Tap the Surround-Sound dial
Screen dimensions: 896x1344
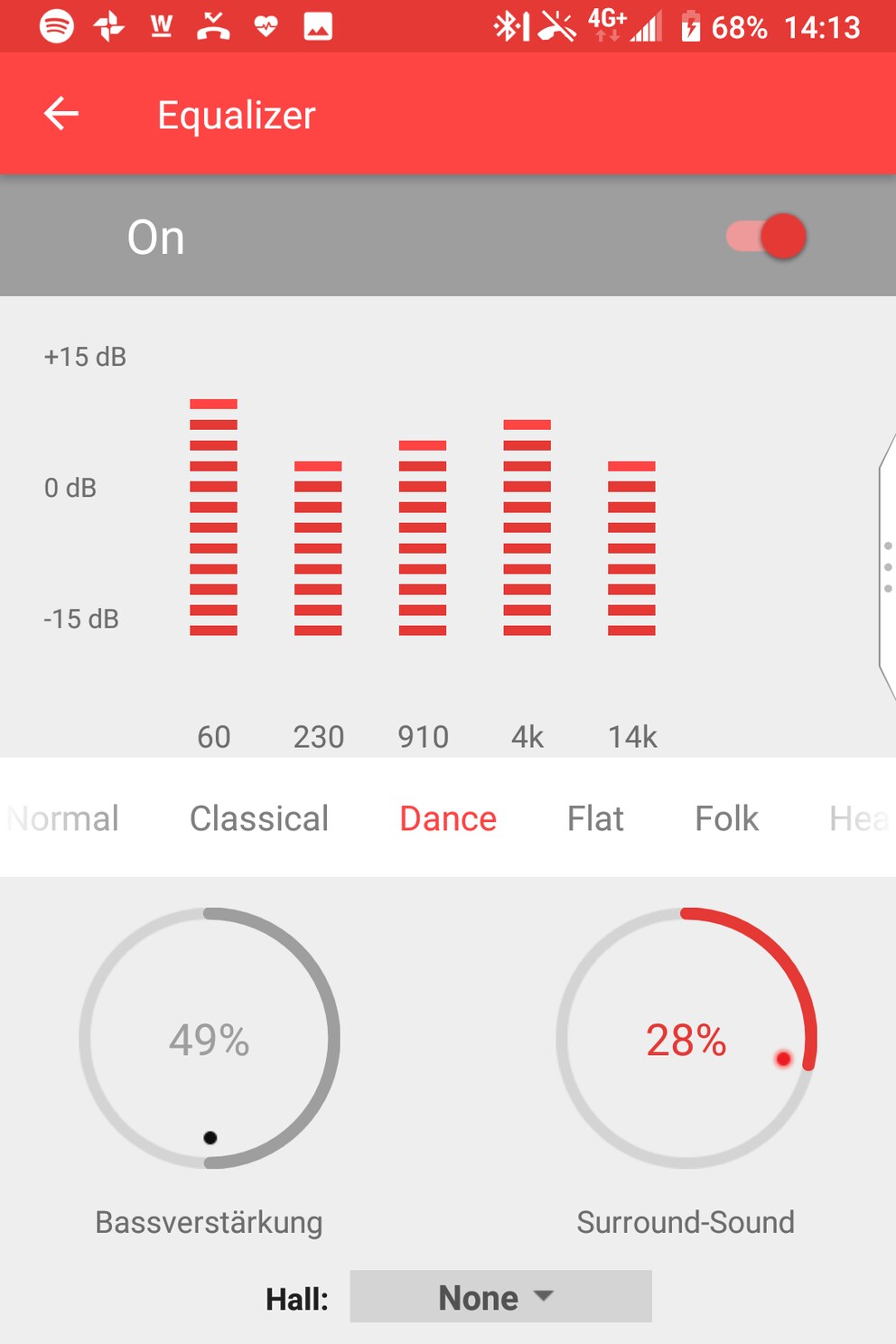686,1039
